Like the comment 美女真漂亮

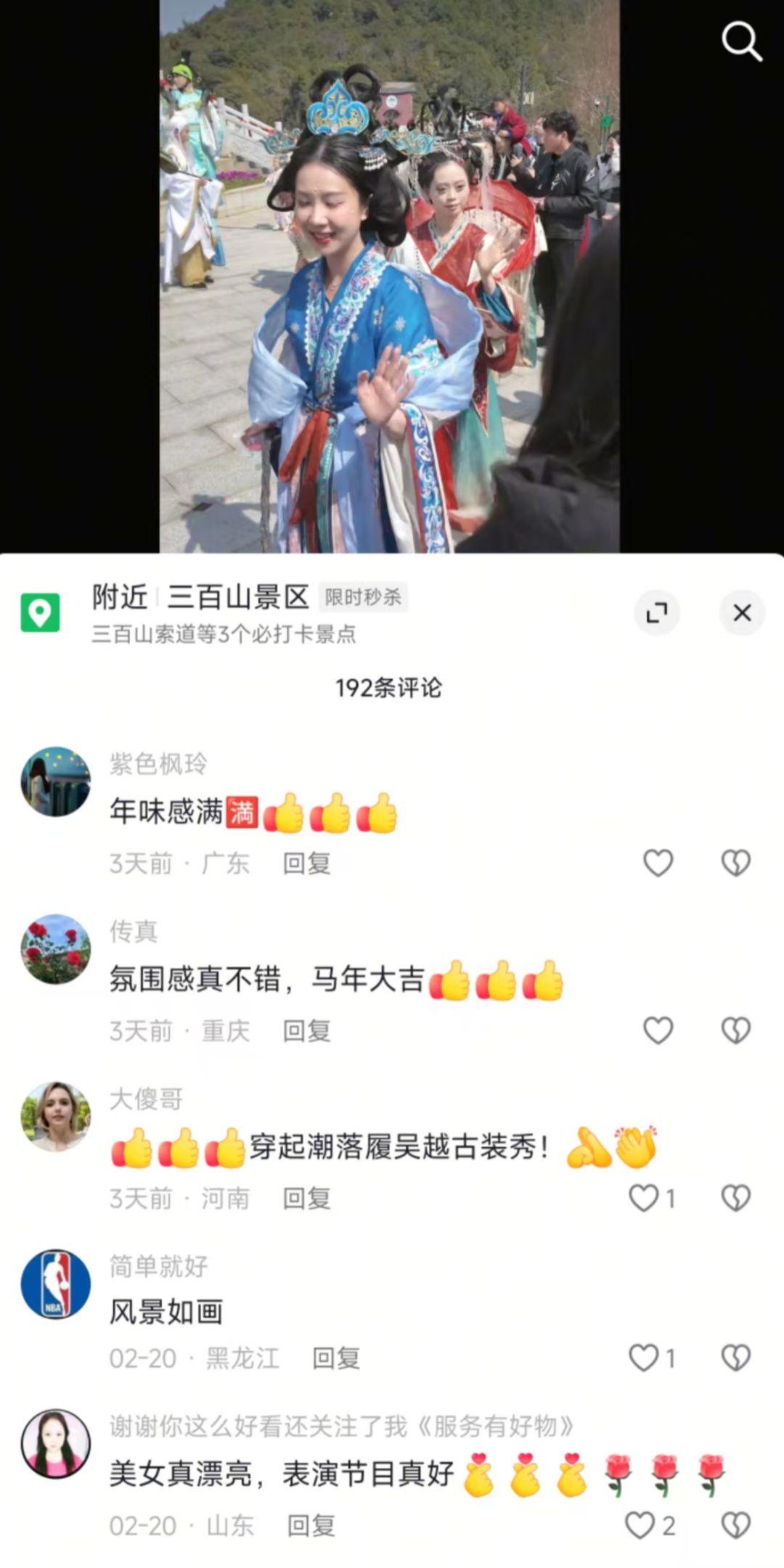[x=640, y=1525]
